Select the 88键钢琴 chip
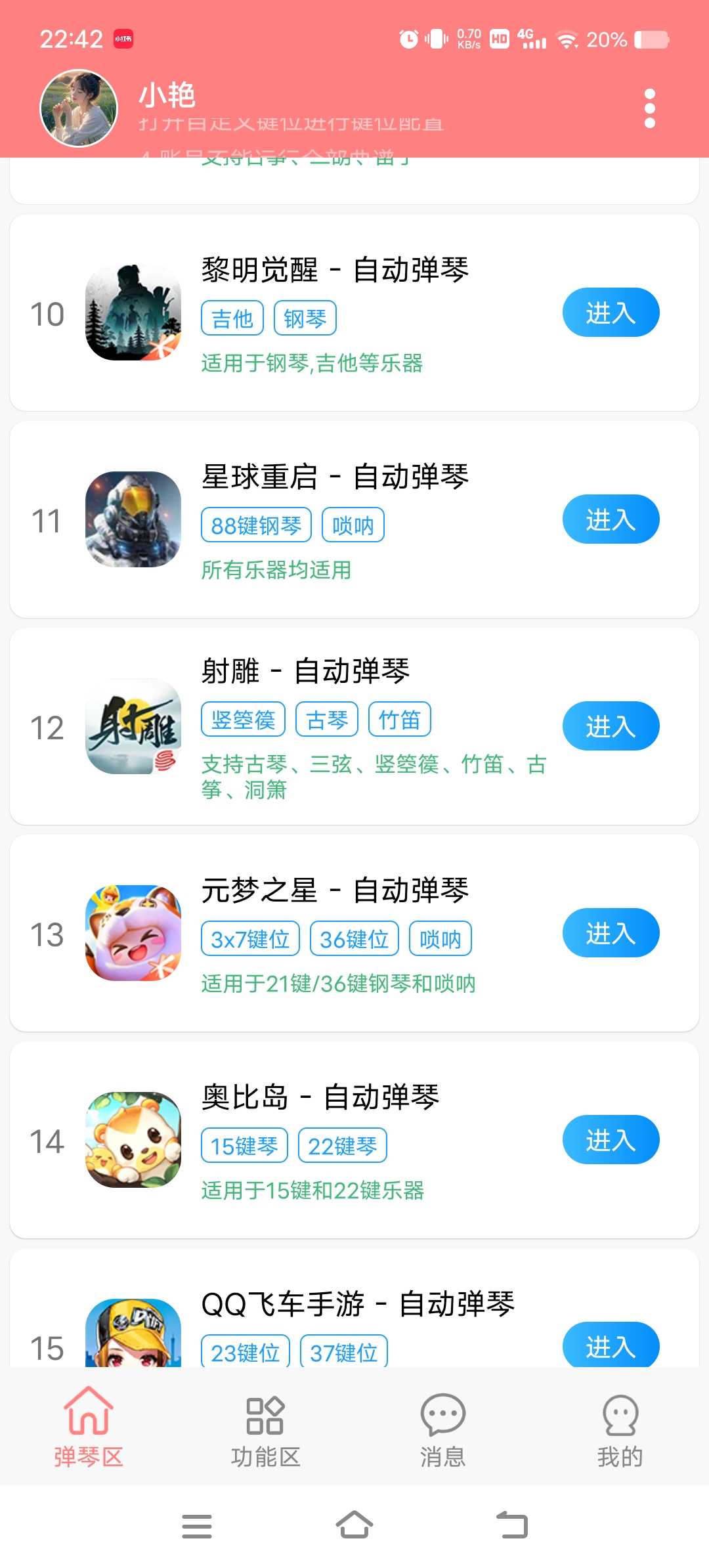Viewport: 709px width, 1568px height. (256, 525)
